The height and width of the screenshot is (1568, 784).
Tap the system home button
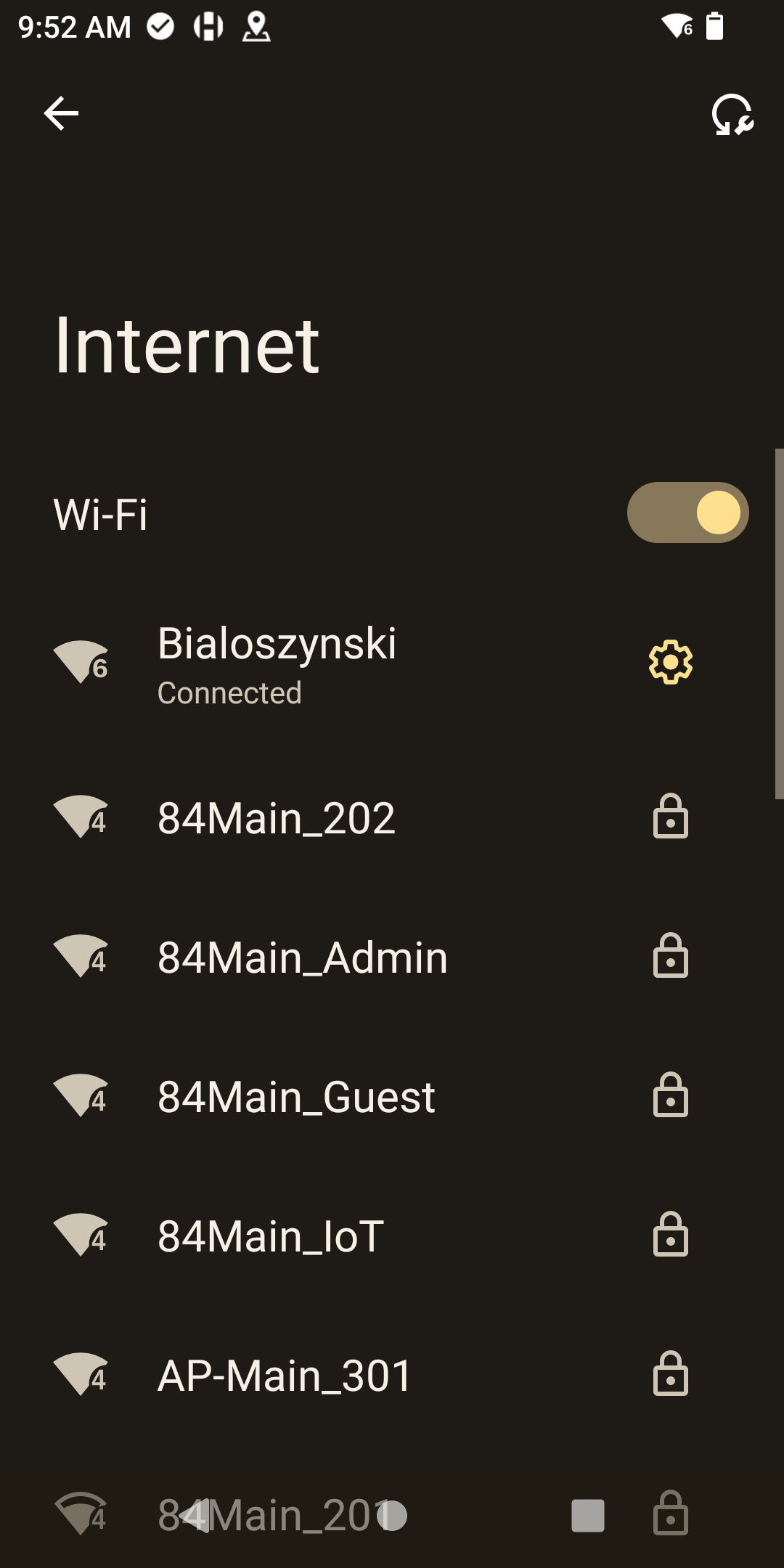click(392, 1516)
